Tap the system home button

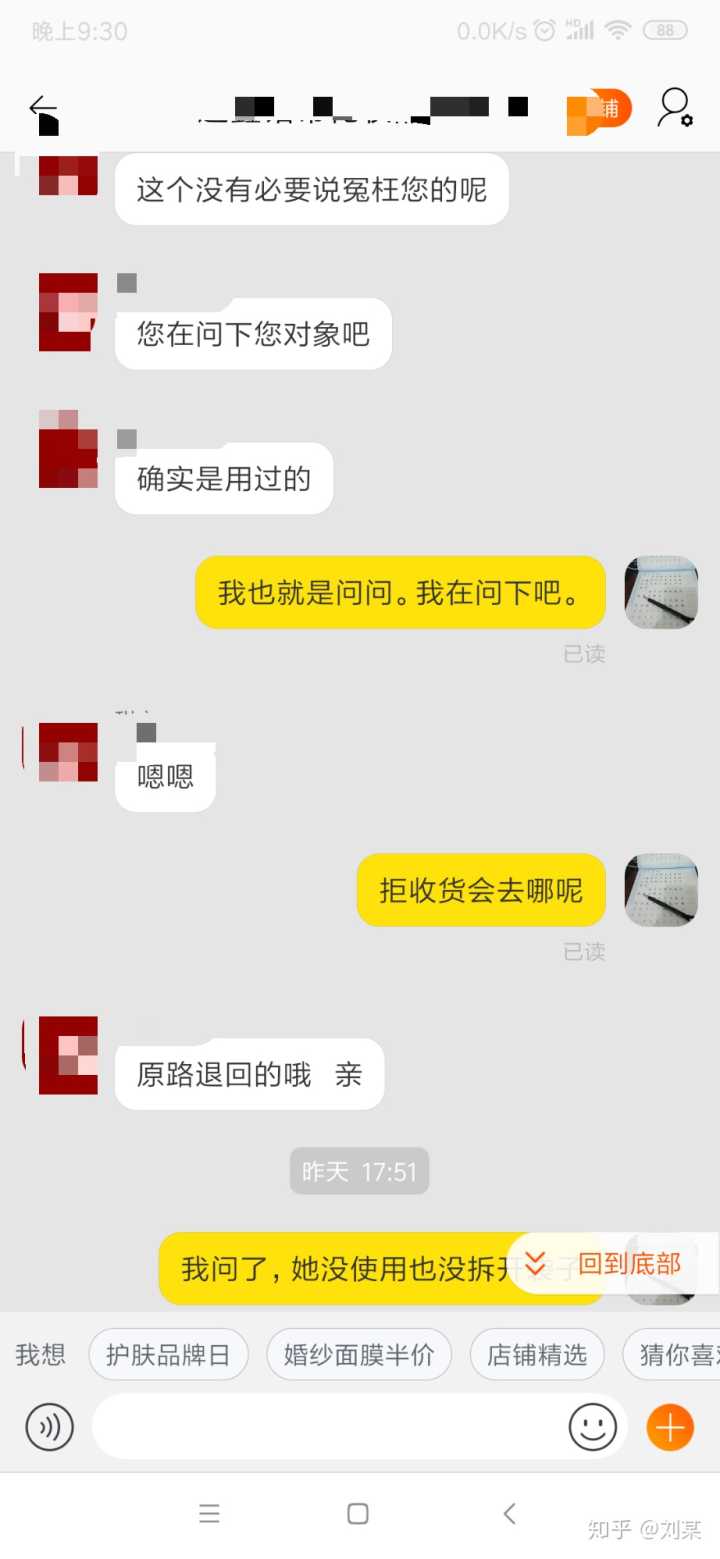point(358,1513)
